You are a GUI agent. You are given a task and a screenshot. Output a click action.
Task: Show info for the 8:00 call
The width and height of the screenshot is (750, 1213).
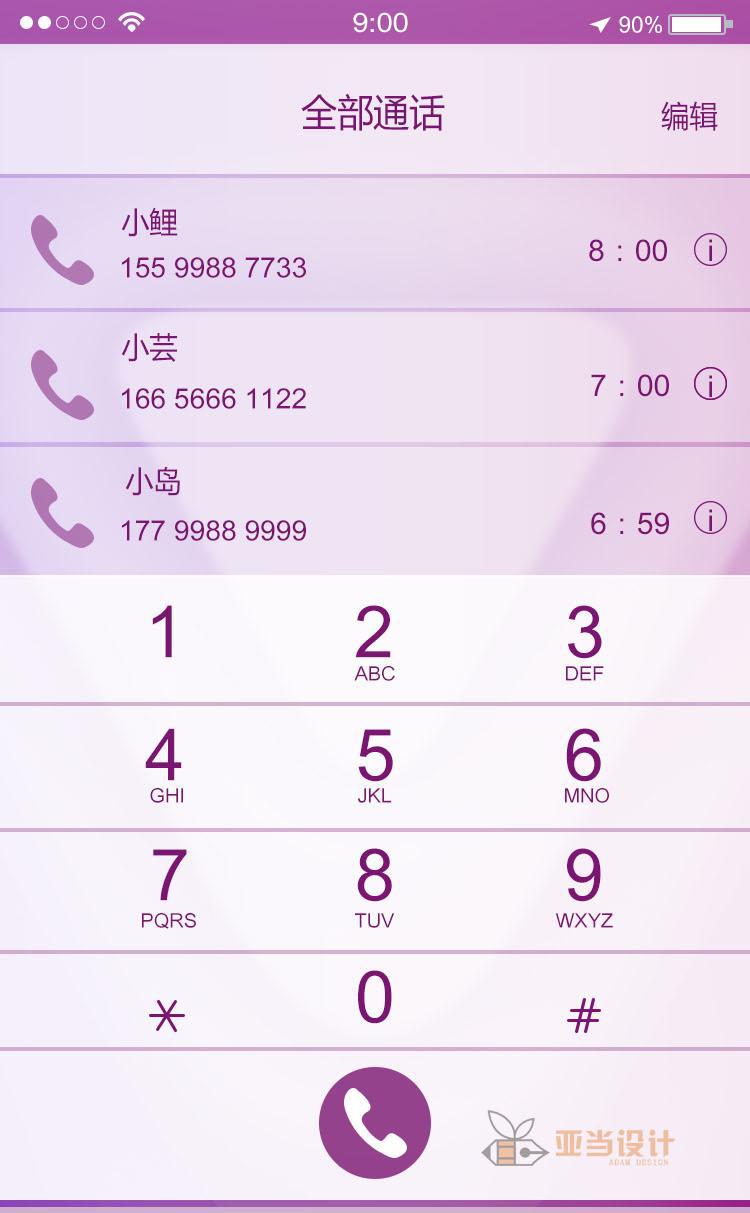[x=710, y=250]
